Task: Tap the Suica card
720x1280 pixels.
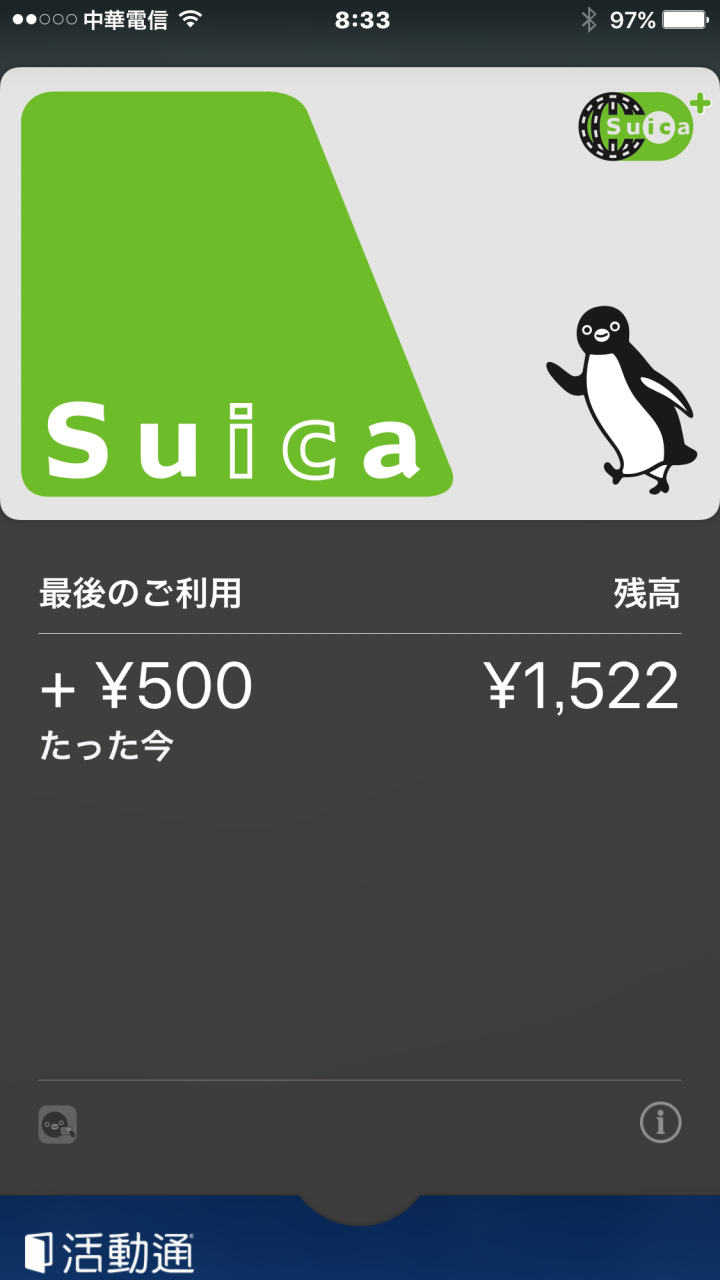Action: click(360, 293)
